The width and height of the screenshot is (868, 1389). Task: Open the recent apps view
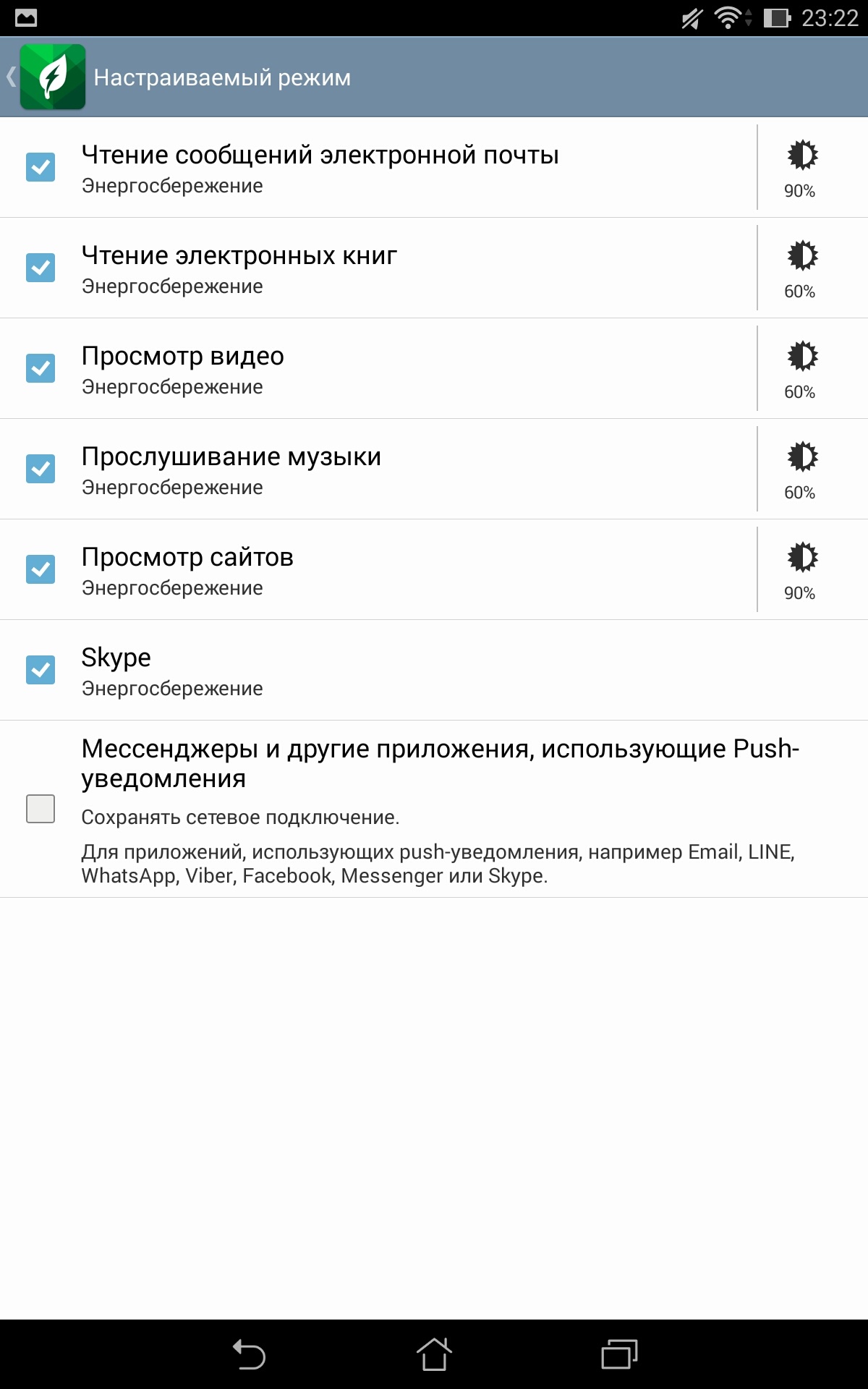click(619, 1354)
